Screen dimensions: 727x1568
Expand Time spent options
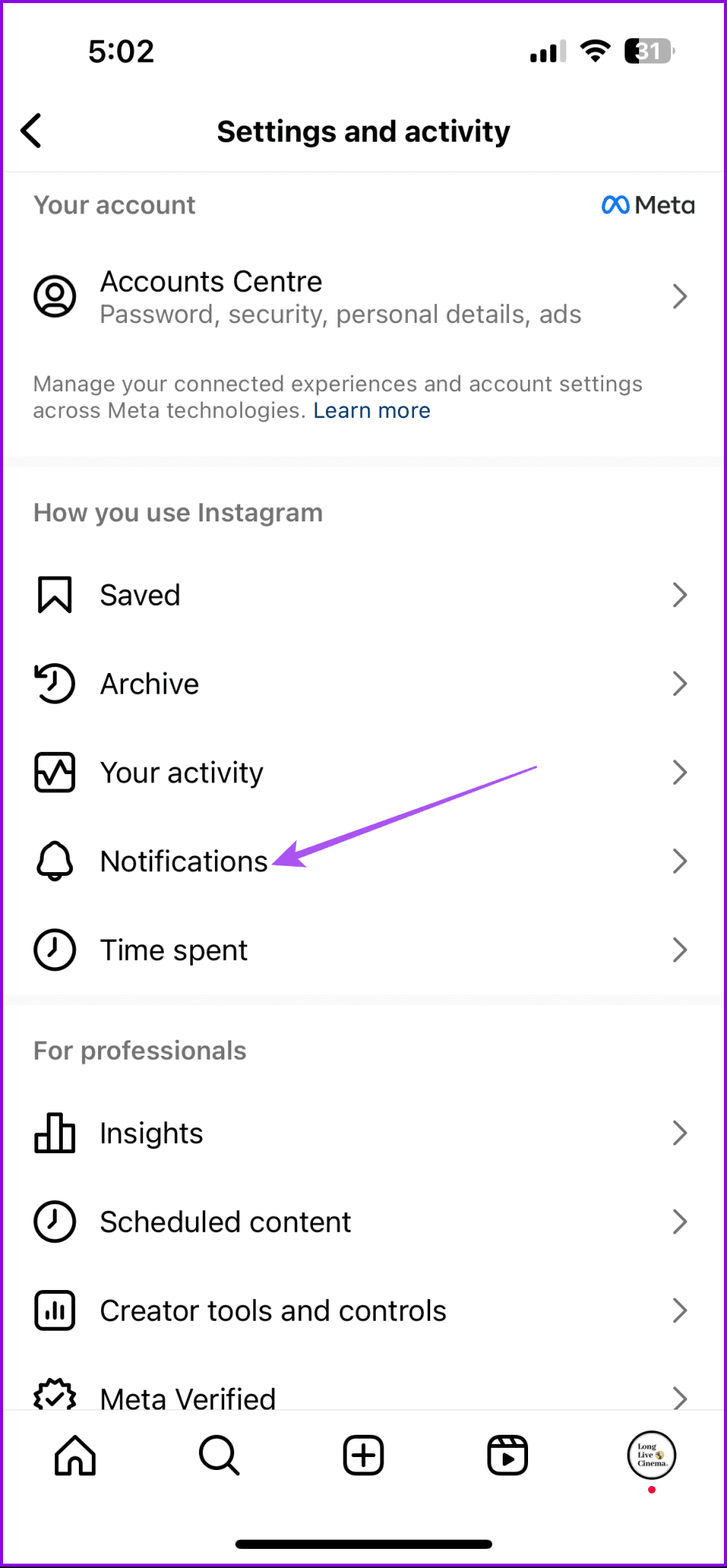pos(680,949)
